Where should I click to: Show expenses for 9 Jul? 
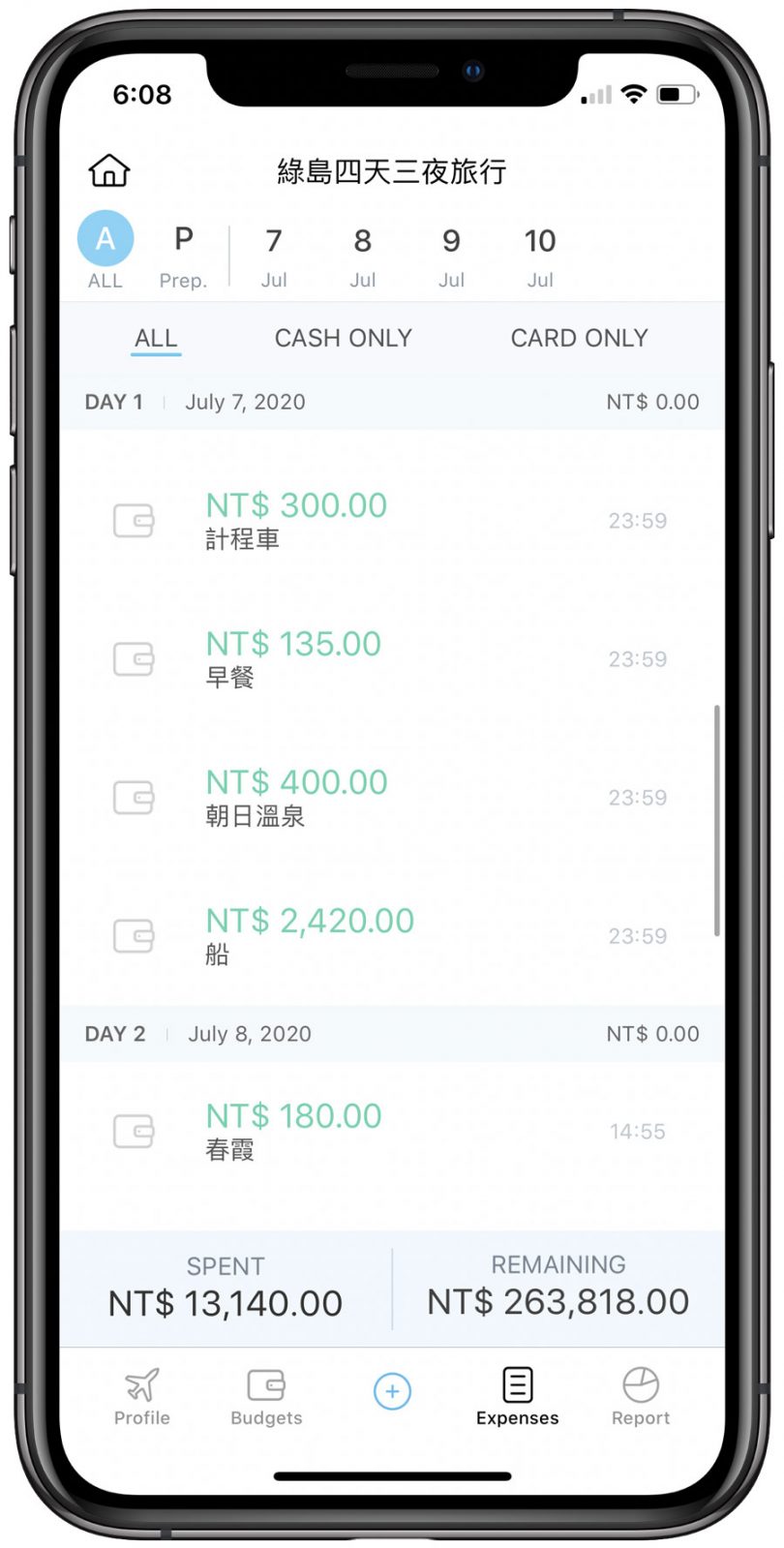point(451,256)
